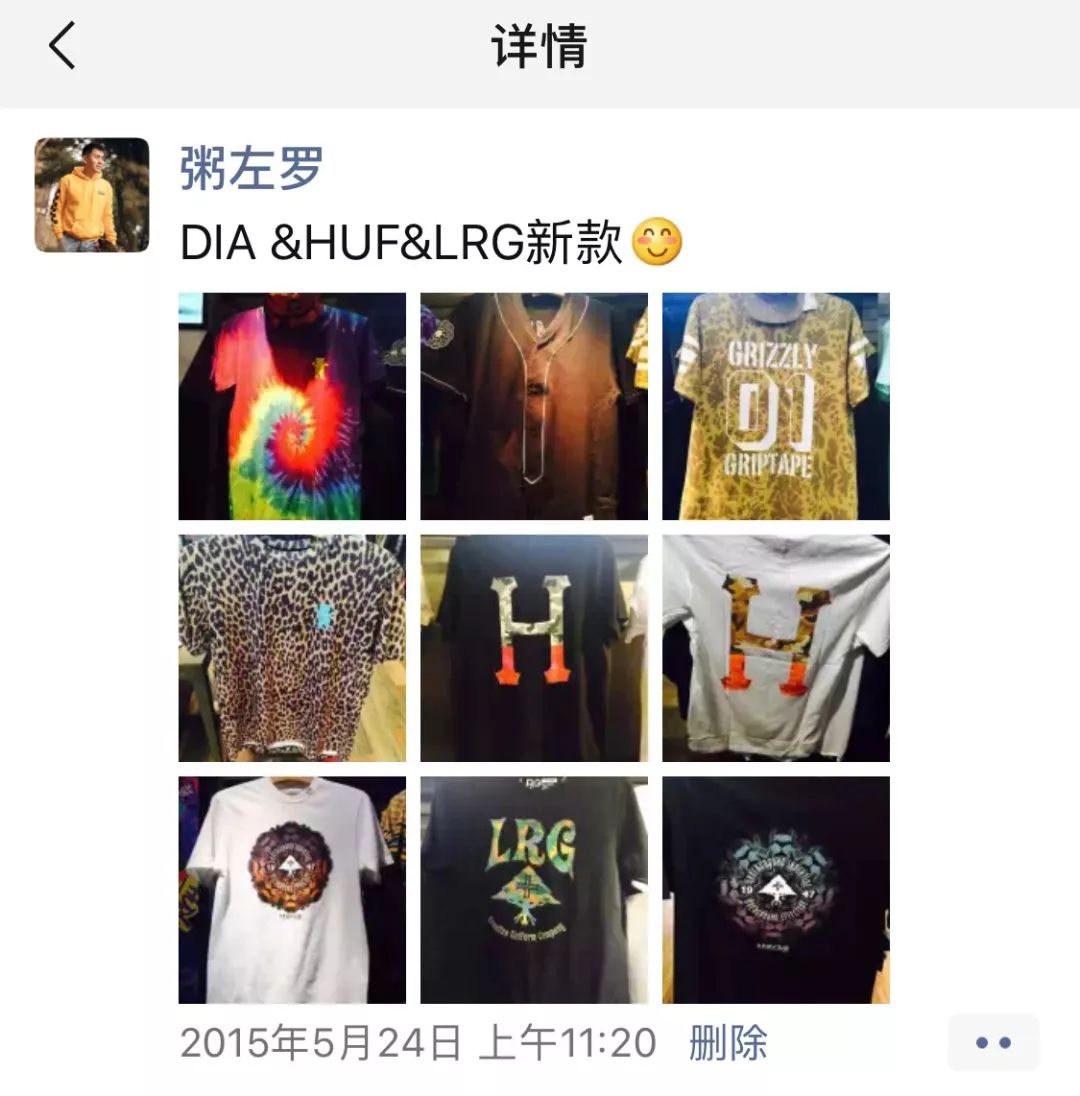Viewport: 1080px width, 1096px height.
Task: View the dark jersey with necklace photo
Action: [x=534, y=404]
